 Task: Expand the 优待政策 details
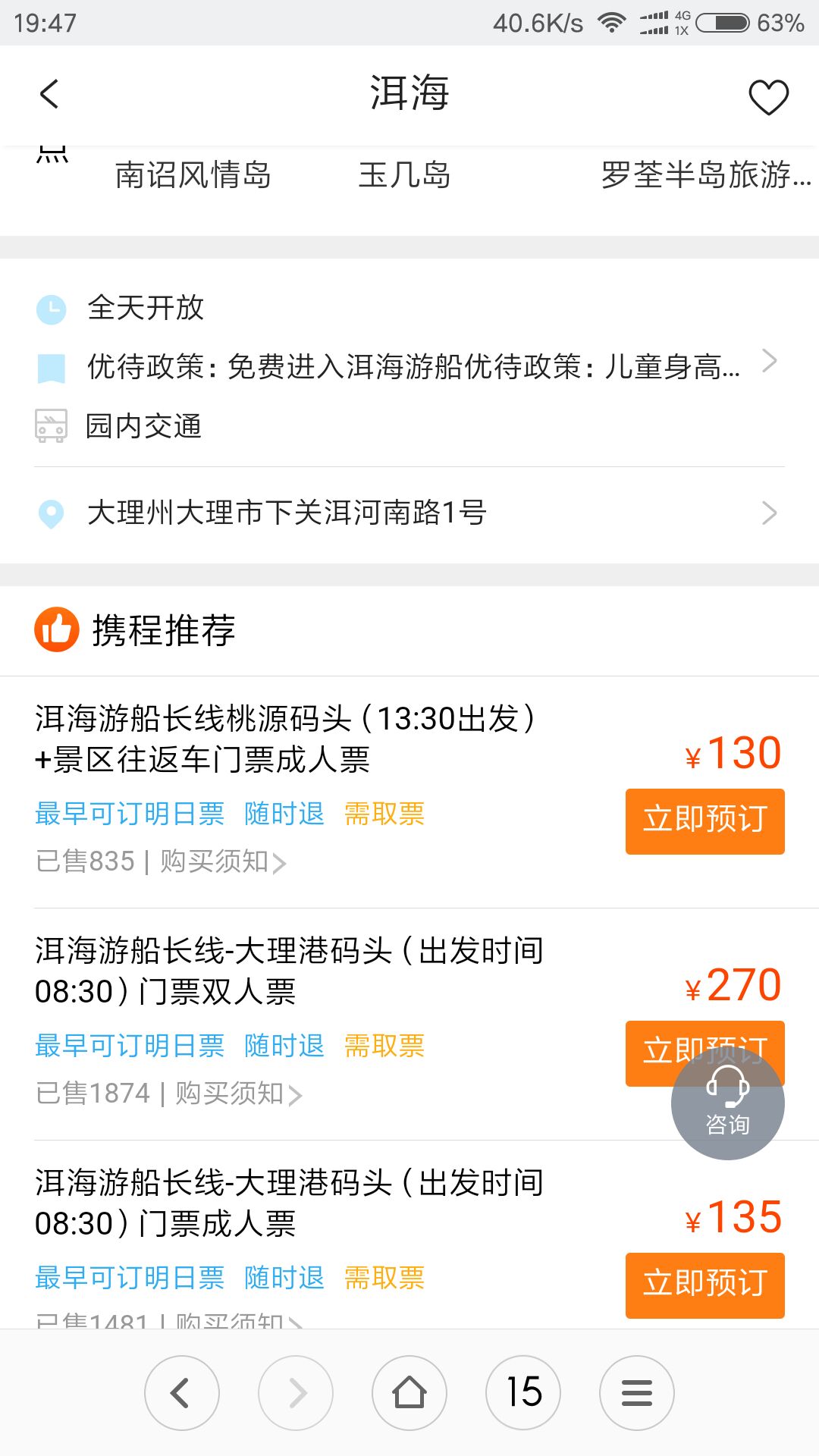coord(413,367)
